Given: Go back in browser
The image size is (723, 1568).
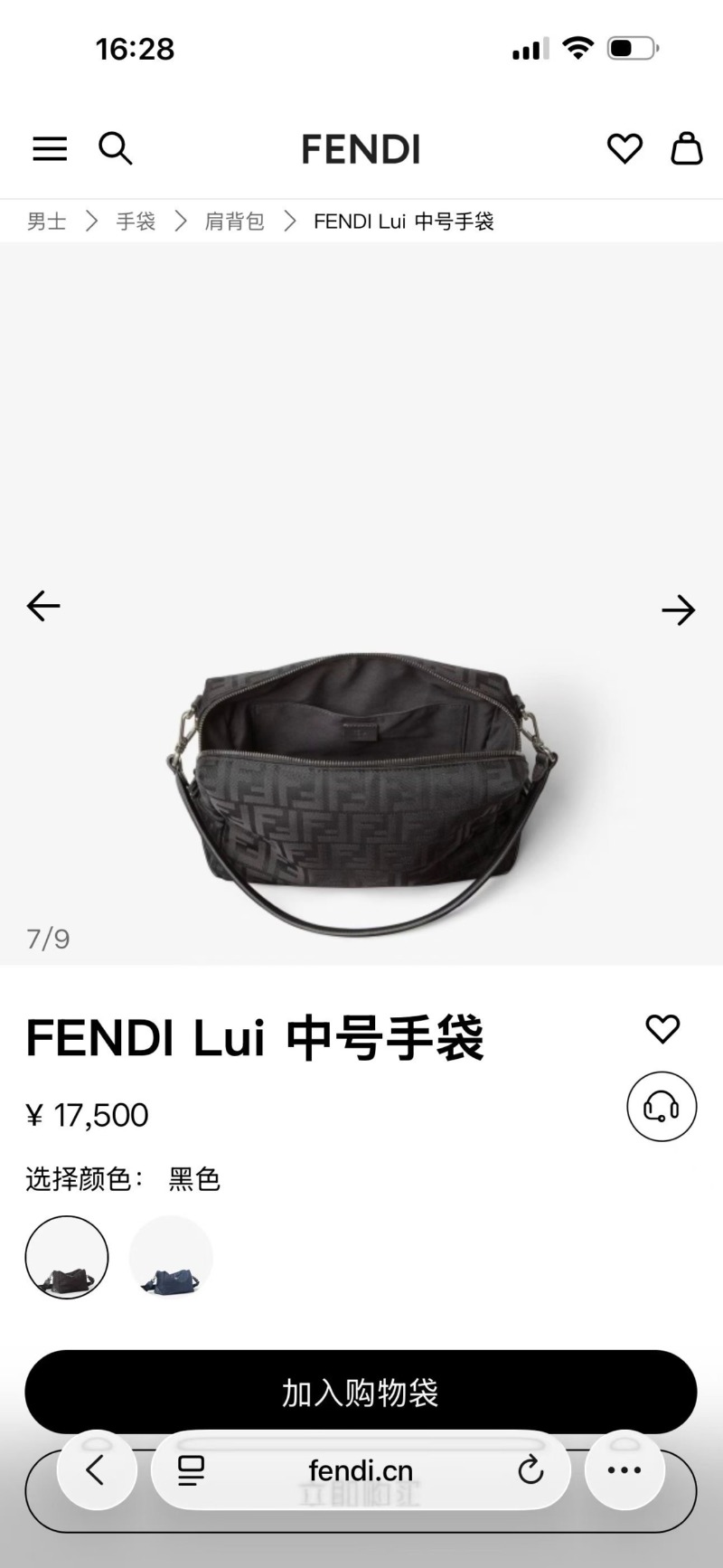Looking at the screenshot, I should tap(96, 1470).
